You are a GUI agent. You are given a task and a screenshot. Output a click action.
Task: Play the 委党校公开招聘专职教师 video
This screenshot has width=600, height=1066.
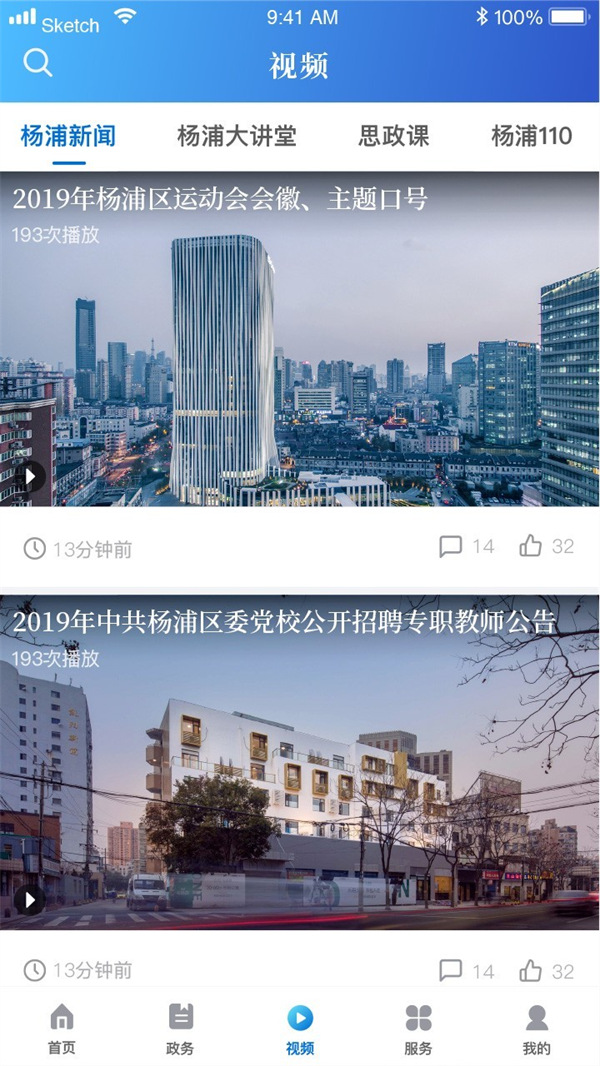click(x=30, y=900)
